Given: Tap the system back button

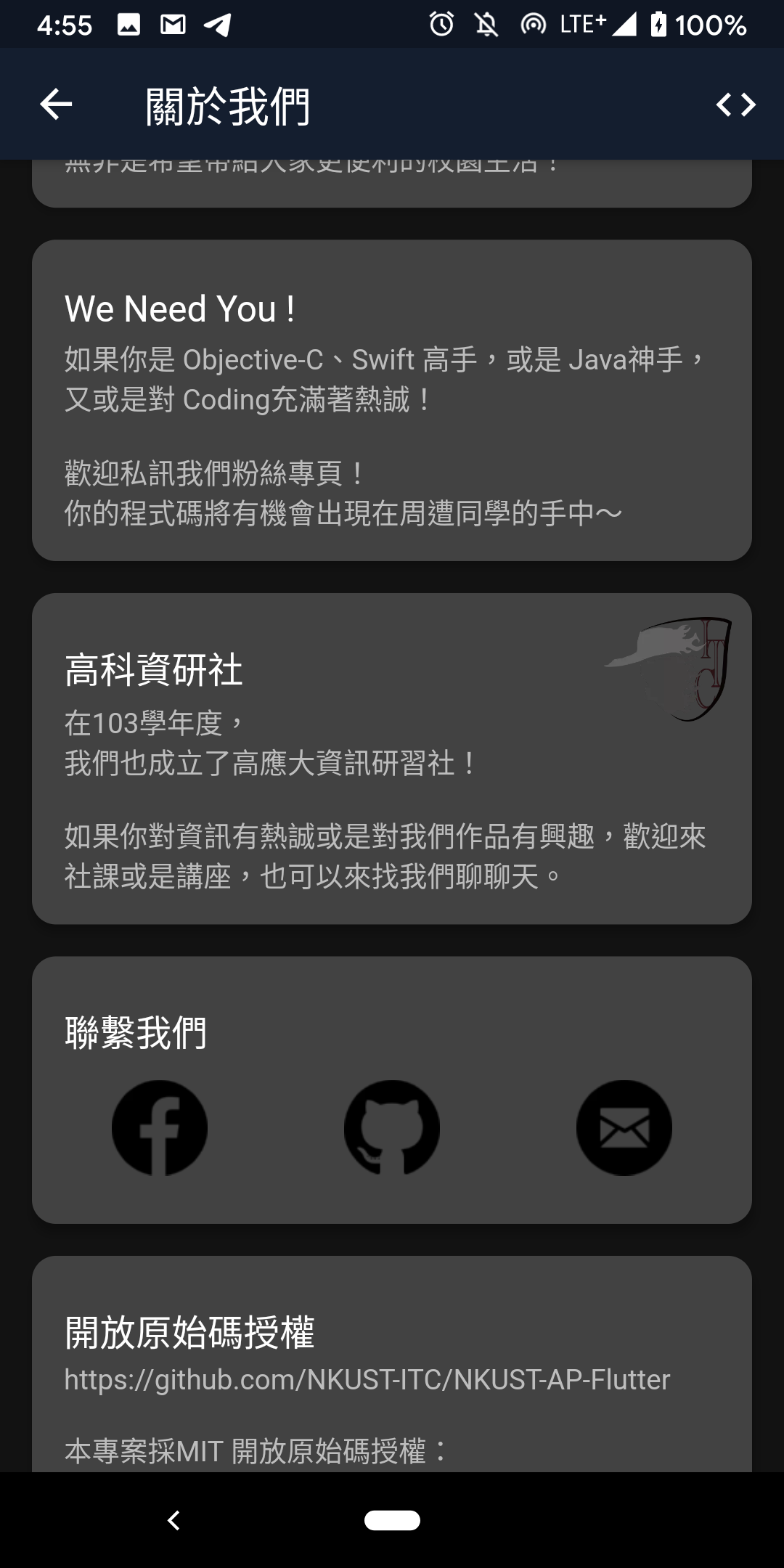Looking at the screenshot, I should coord(173,1520).
